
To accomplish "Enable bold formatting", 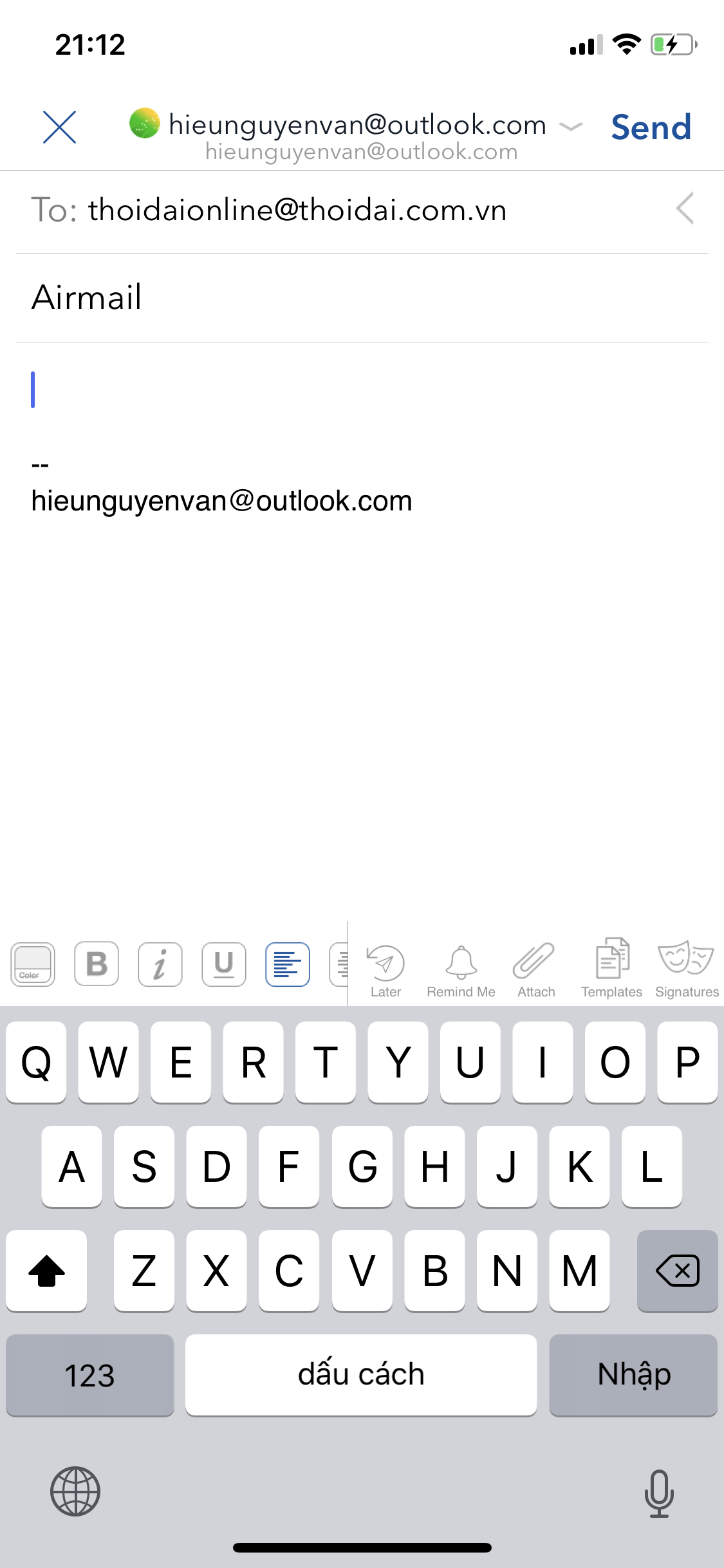I will (x=97, y=964).
